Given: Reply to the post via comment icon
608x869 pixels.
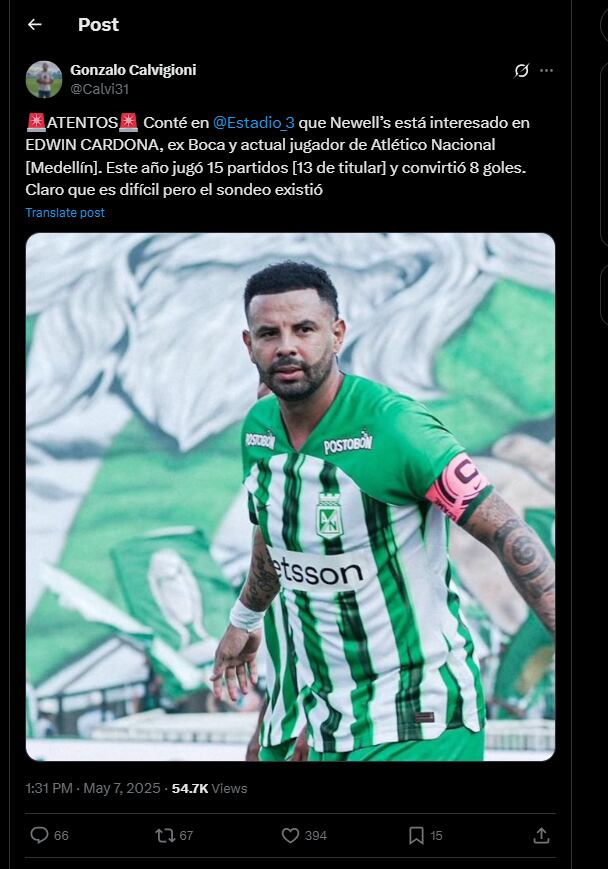Looking at the screenshot, I should tap(40, 835).
